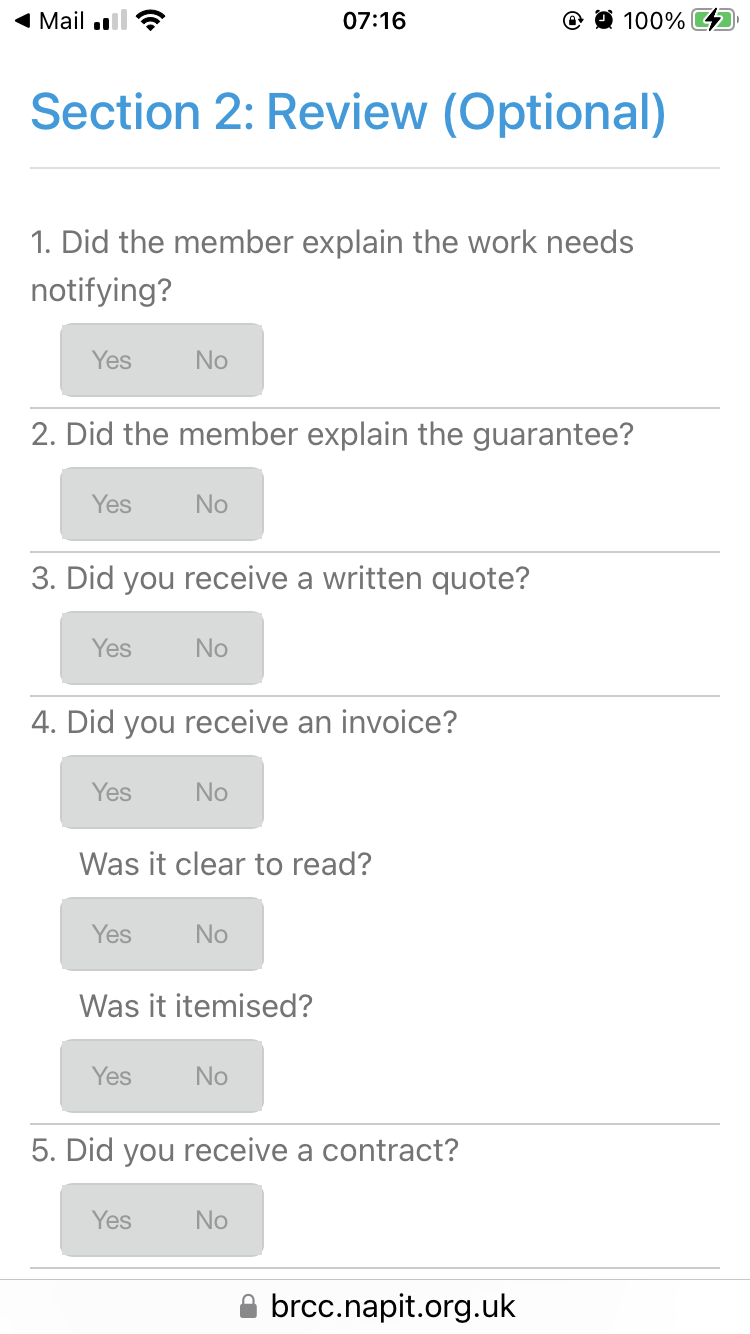Mark Yes for receiving an invoice
The height and width of the screenshot is (1334, 750).
[x=112, y=792]
